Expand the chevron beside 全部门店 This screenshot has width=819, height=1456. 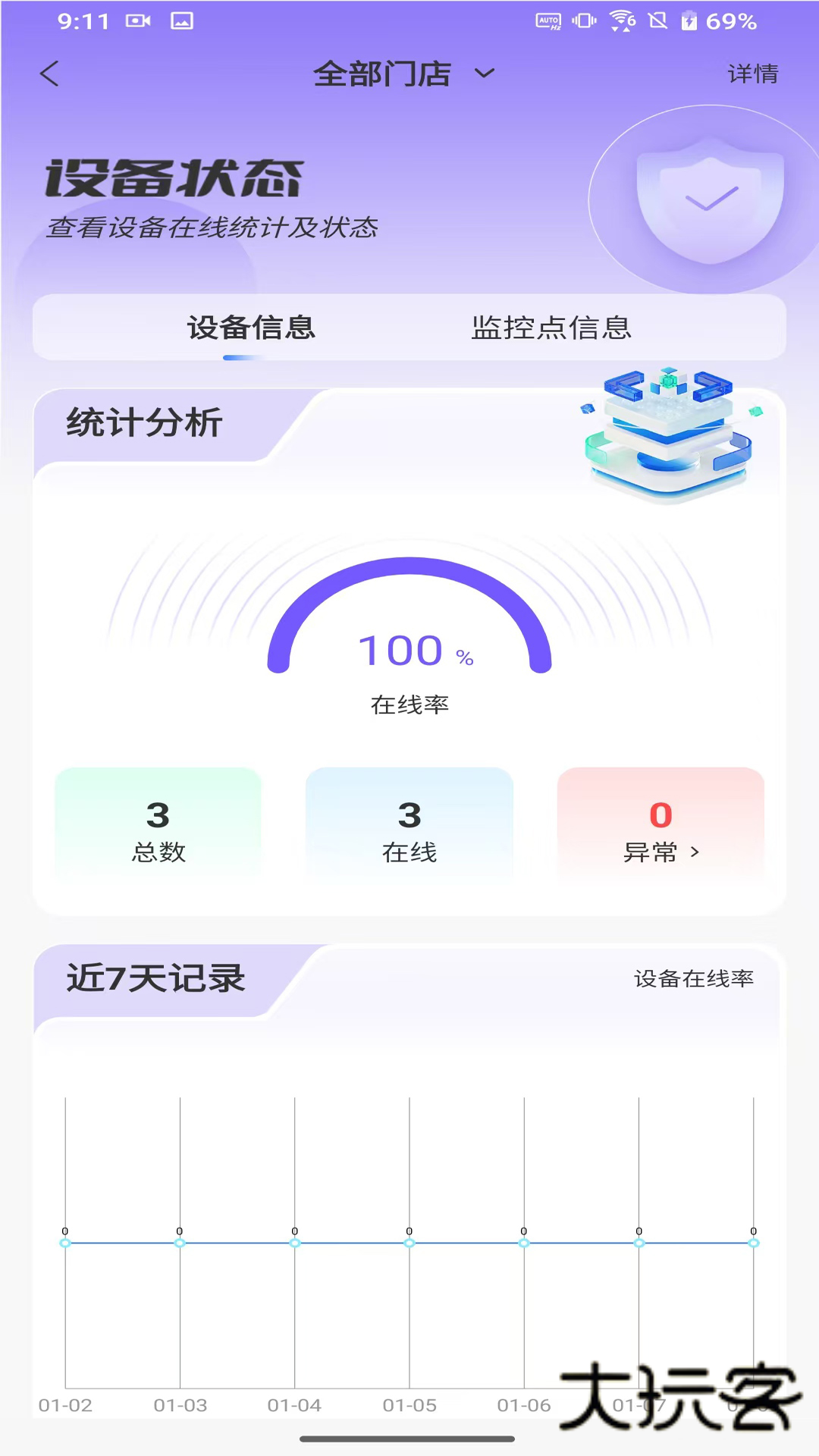485,75
